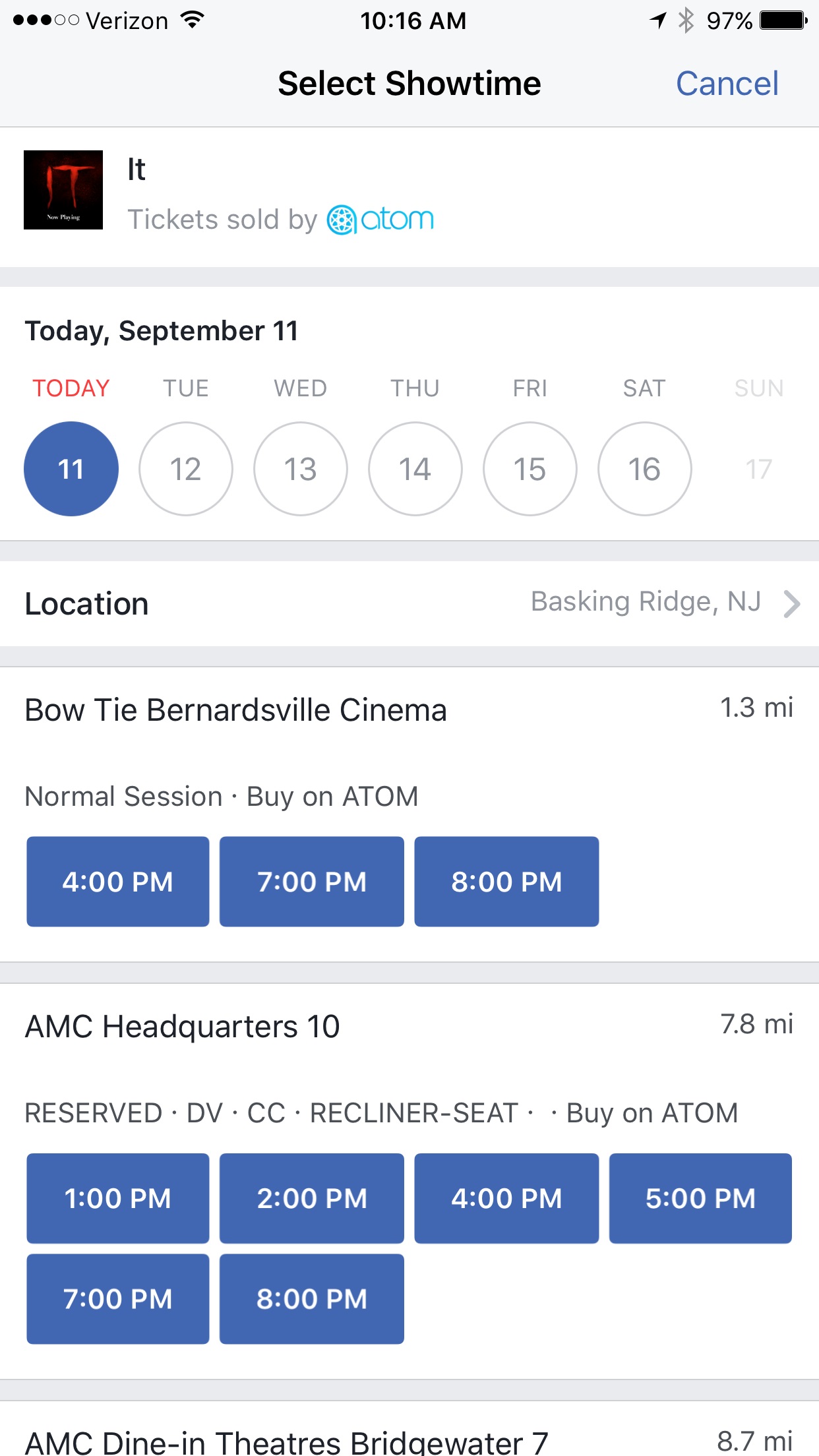Select Saturday the 16th from date picker

[644, 468]
